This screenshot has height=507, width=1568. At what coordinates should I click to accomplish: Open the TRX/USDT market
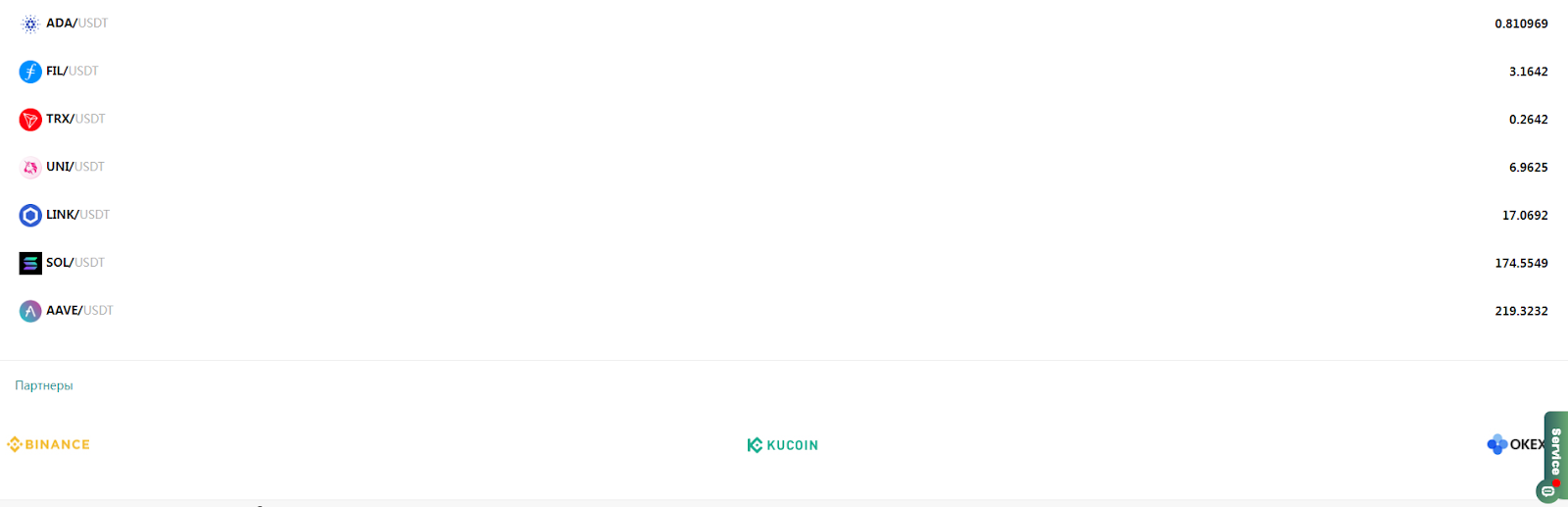[75, 120]
